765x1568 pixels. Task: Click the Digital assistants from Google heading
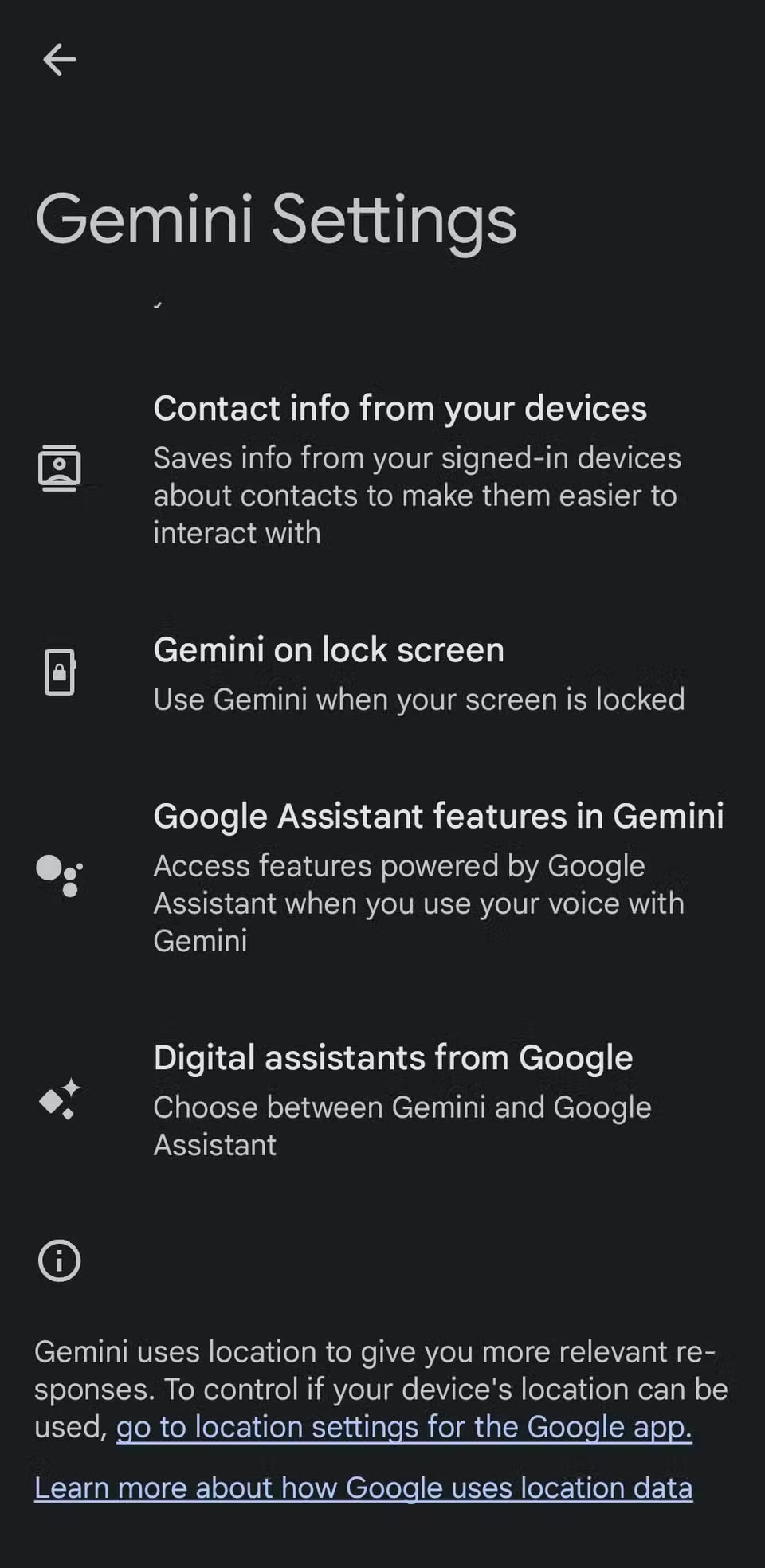[393, 1058]
